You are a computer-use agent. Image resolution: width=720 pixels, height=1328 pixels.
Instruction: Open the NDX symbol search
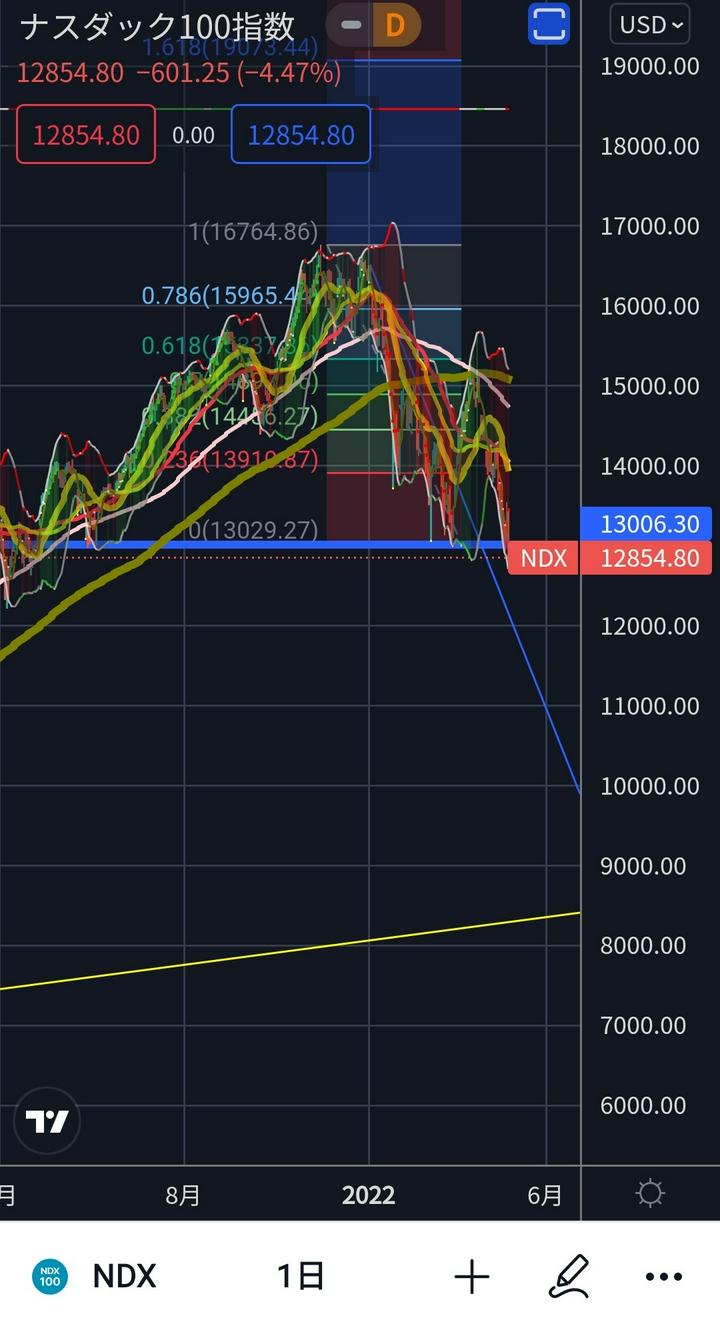[x=95, y=1276]
